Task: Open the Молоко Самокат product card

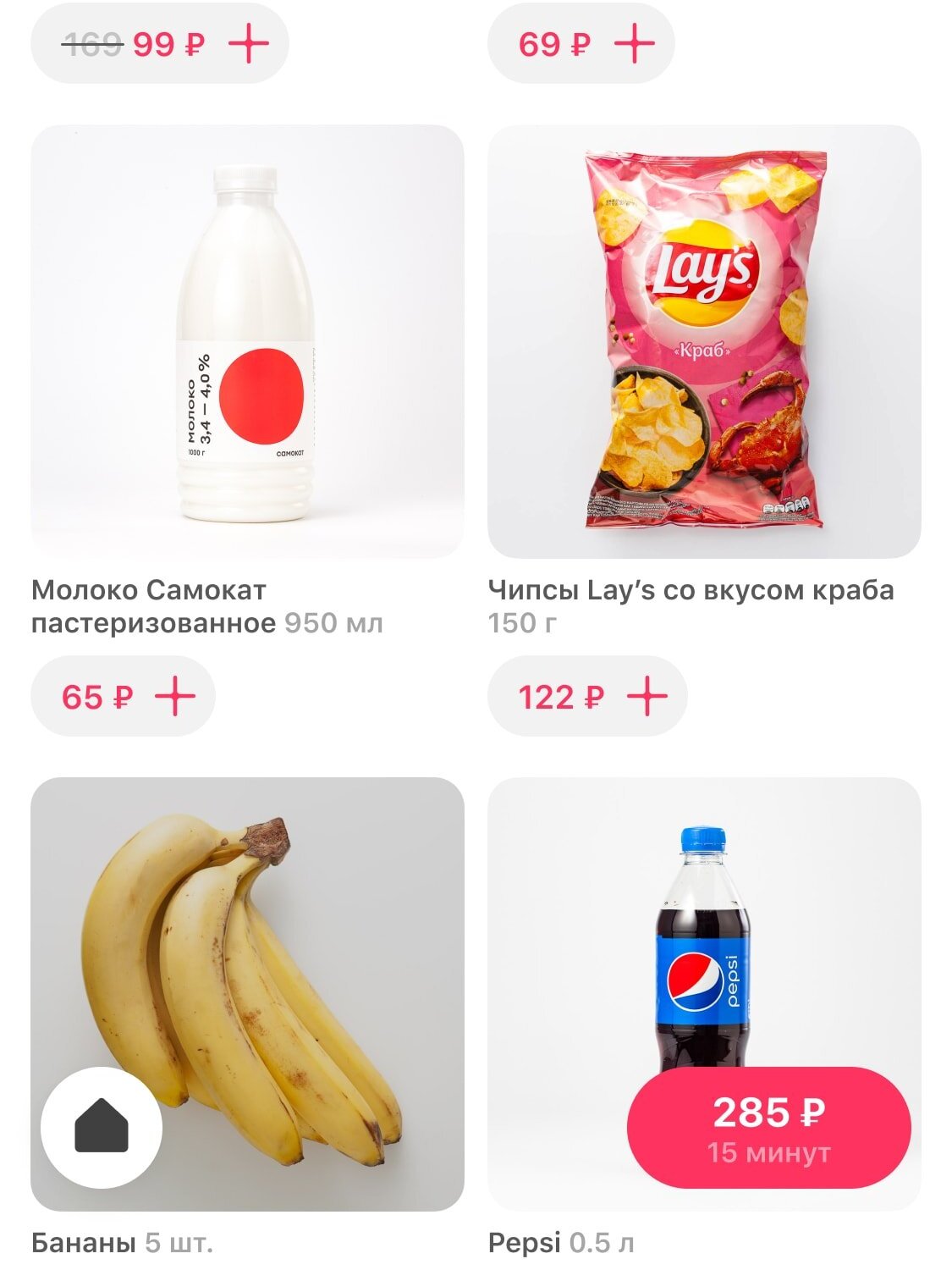Action: click(x=247, y=341)
